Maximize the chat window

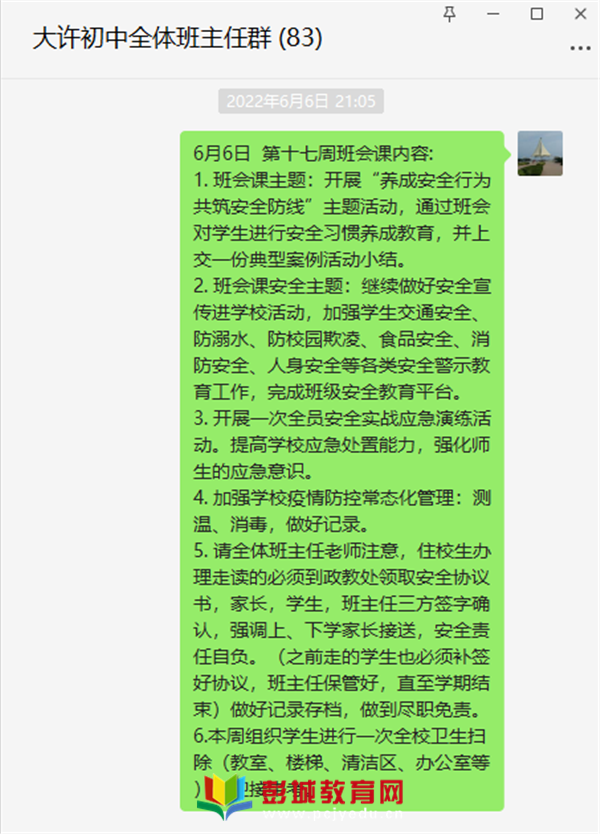point(537,13)
